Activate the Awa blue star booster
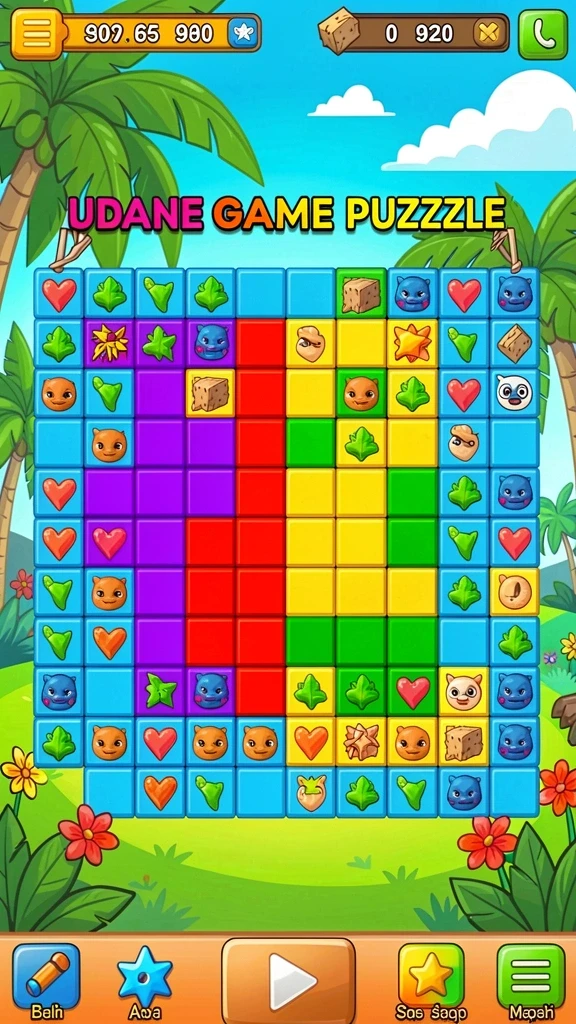Viewport: 576px width, 1024px height. (x=145, y=976)
